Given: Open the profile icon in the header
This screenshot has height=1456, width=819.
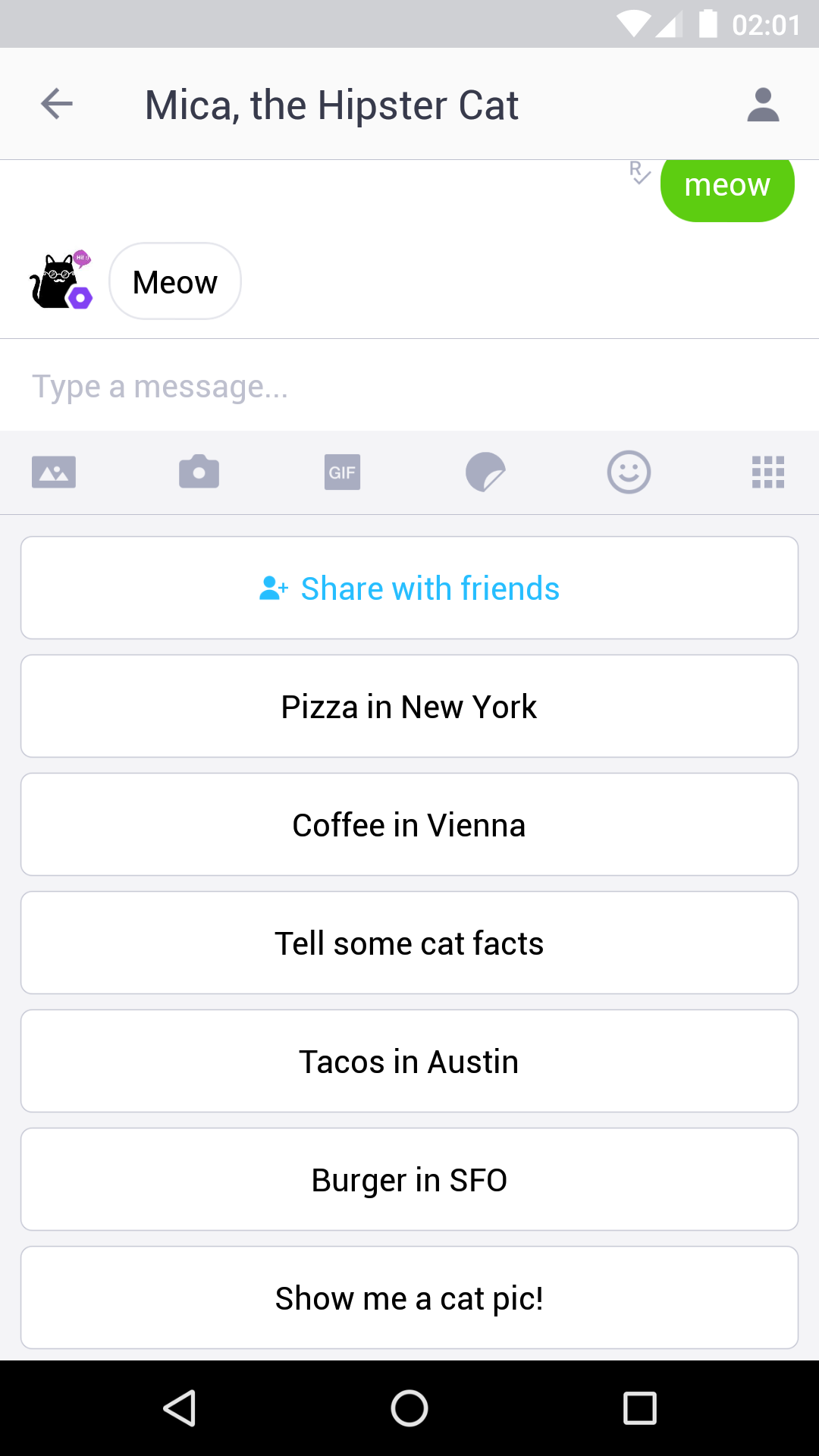Looking at the screenshot, I should 763,105.
